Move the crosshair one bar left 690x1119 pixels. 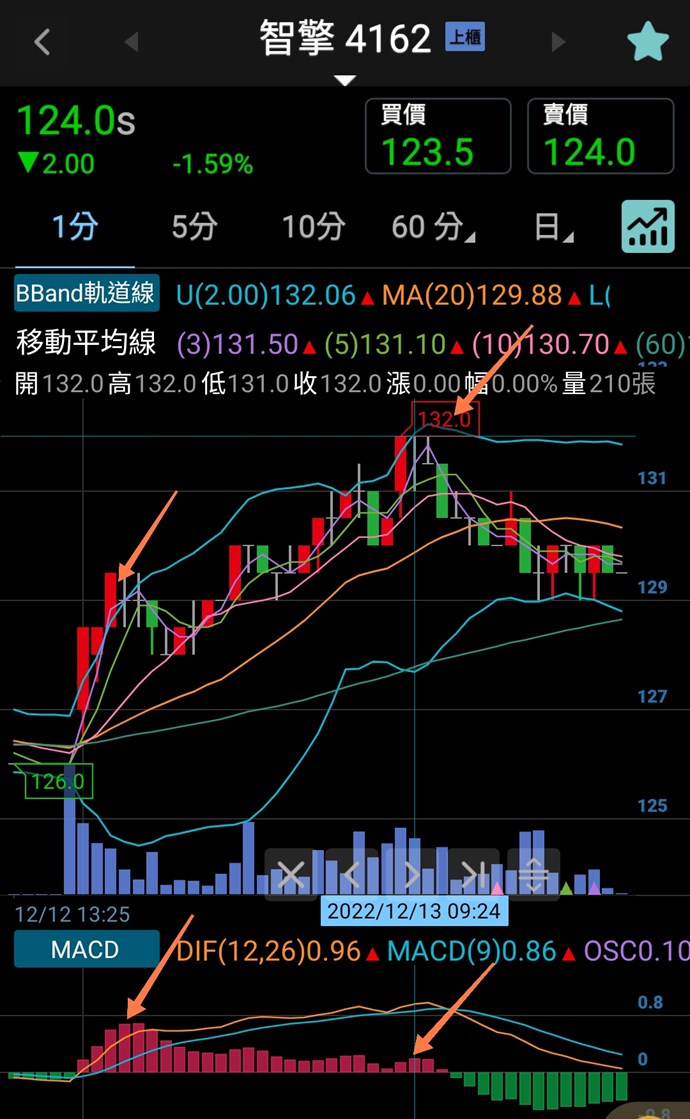[x=351, y=876]
